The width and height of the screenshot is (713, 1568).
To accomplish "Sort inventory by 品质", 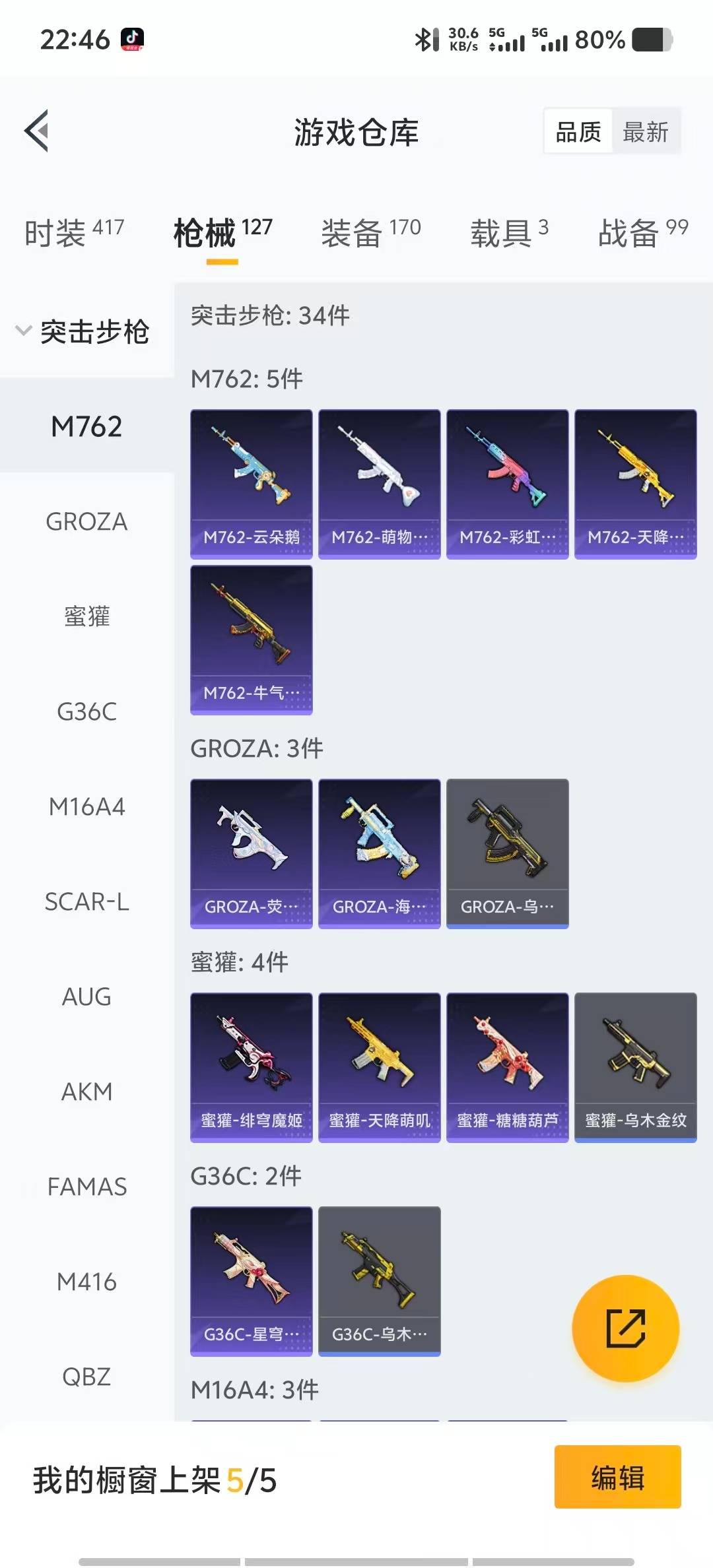I will 578,132.
